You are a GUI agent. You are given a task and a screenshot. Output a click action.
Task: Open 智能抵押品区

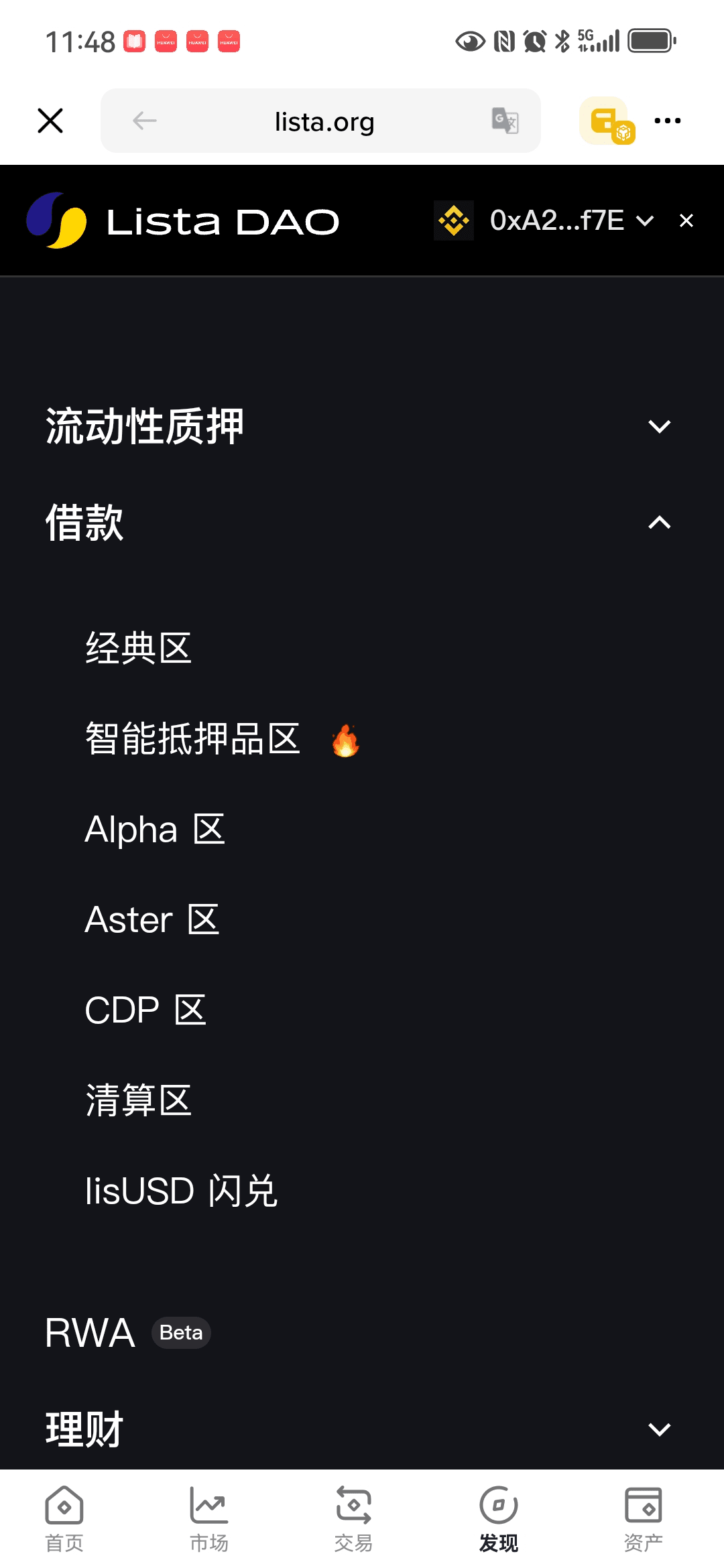coord(193,738)
